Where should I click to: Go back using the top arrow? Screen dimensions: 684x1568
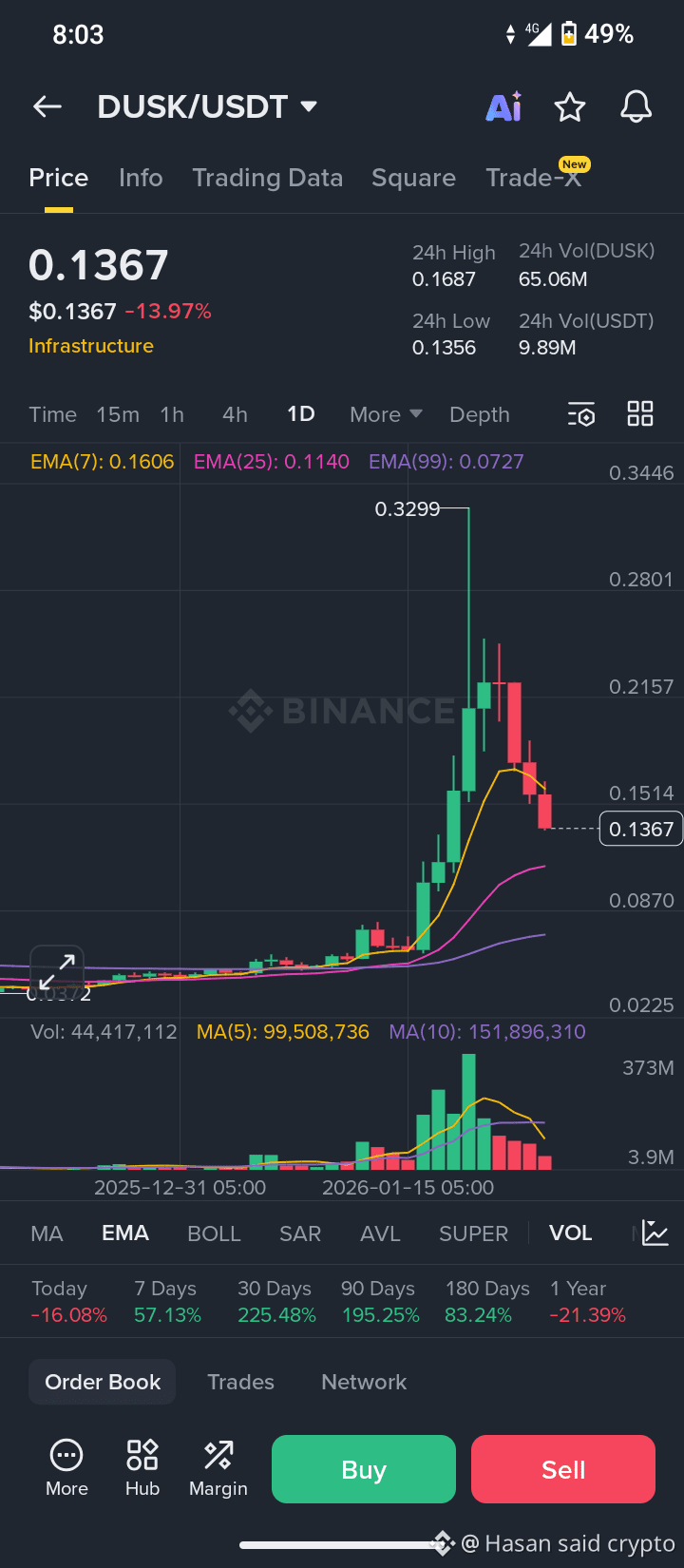click(x=47, y=107)
